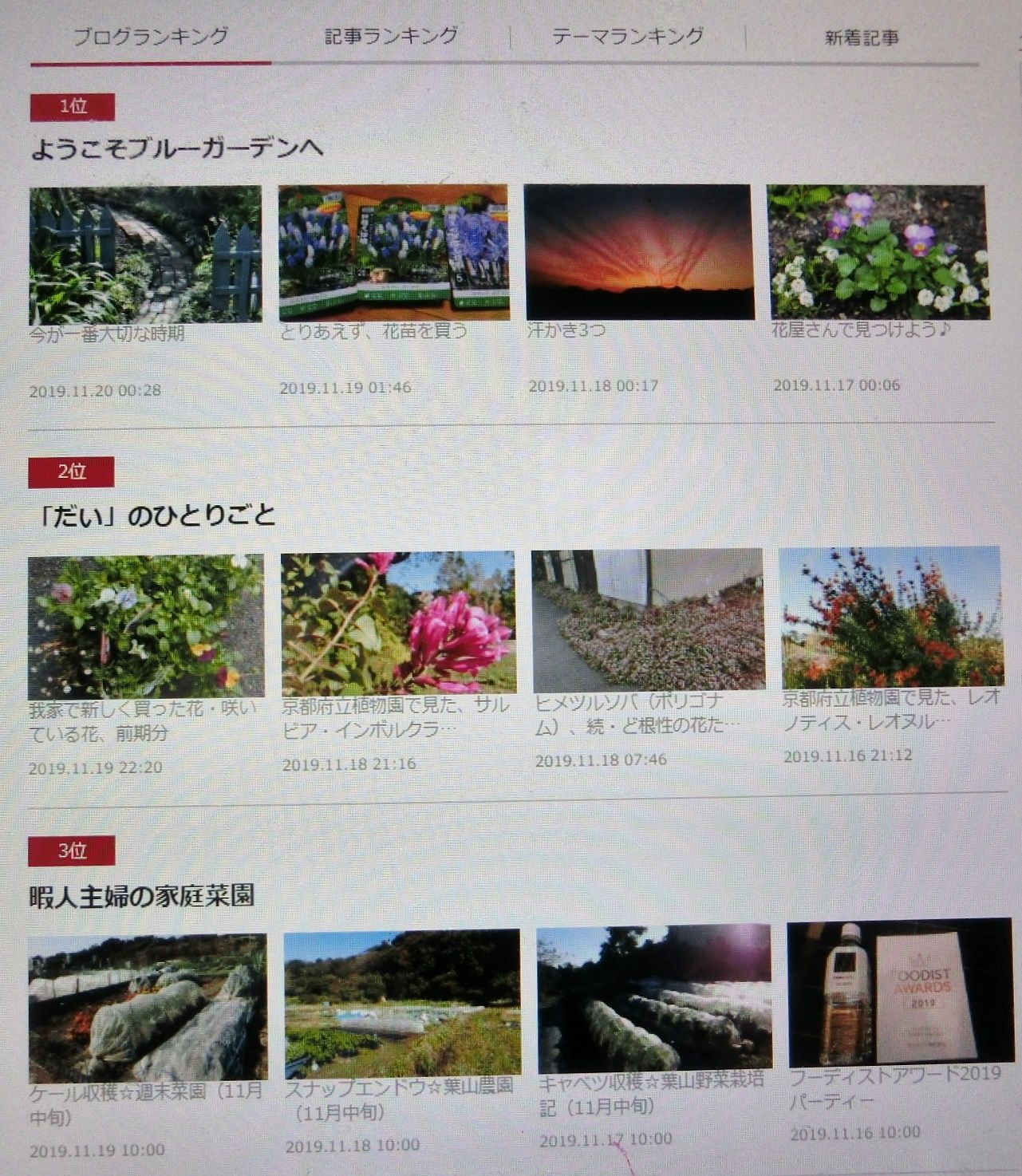Open article about レオノティス・レオヌル
Image resolution: width=1022 pixels, height=1176 pixels.
pyautogui.click(x=890, y=709)
